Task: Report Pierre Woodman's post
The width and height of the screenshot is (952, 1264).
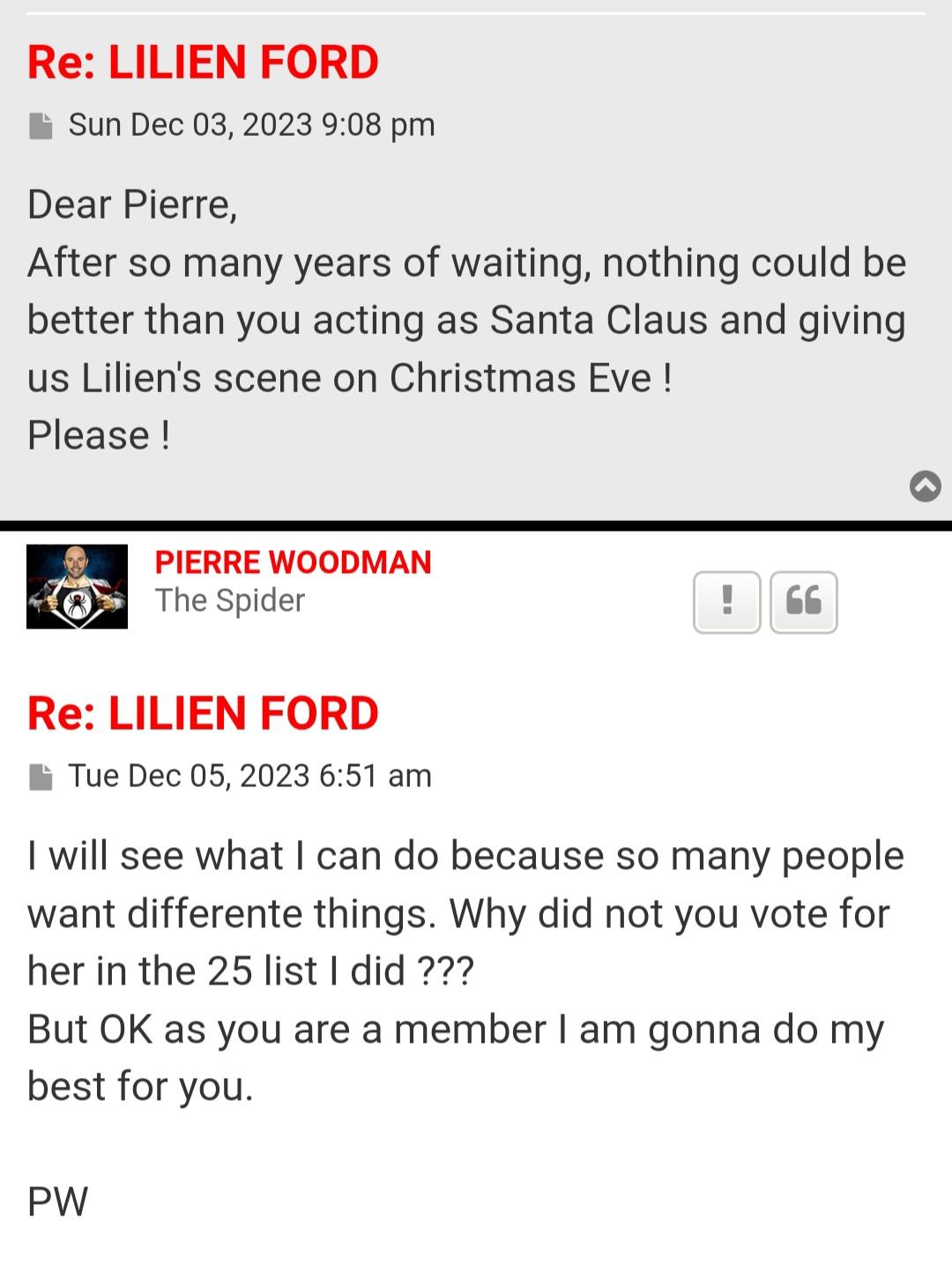Action: (726, 602)
